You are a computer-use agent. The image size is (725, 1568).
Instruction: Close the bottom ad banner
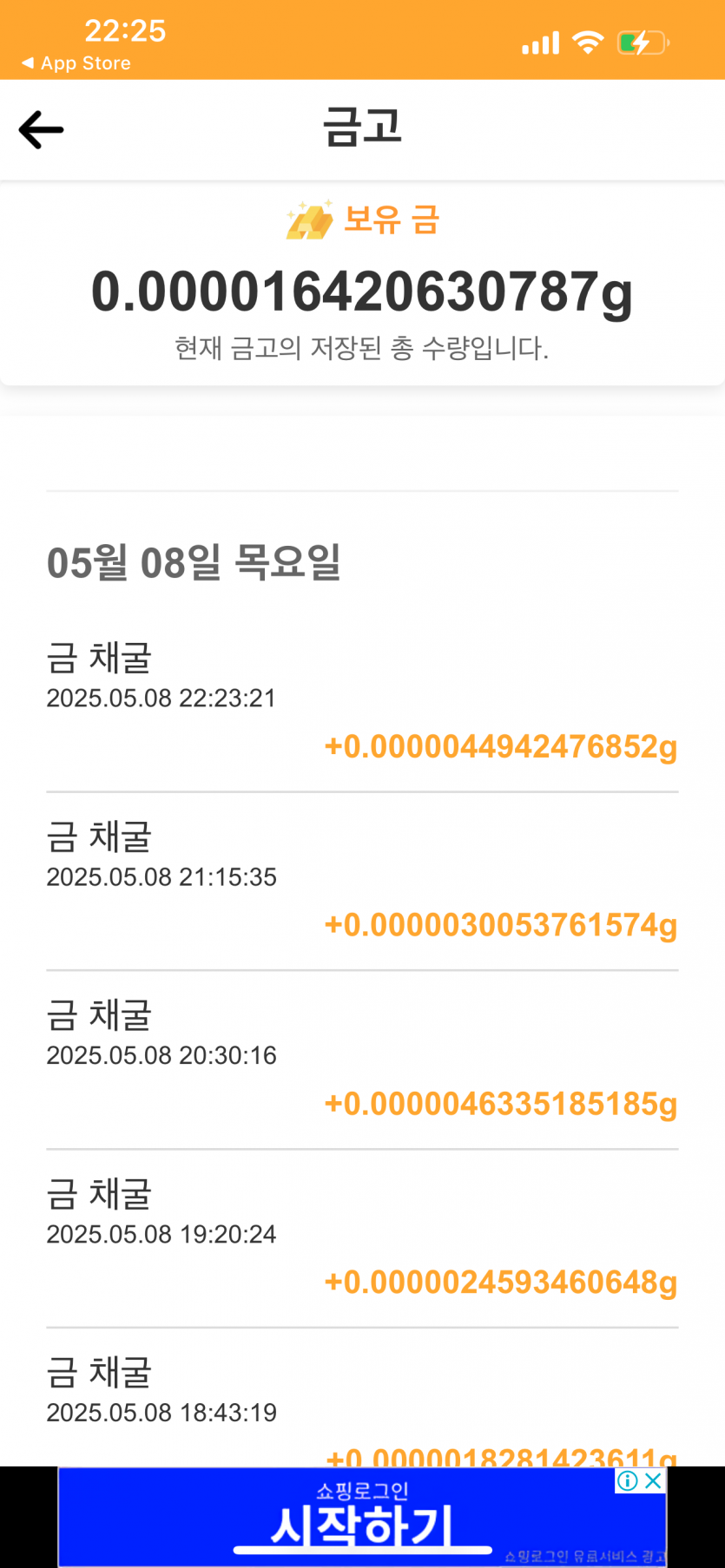[x=654, y=1480]
